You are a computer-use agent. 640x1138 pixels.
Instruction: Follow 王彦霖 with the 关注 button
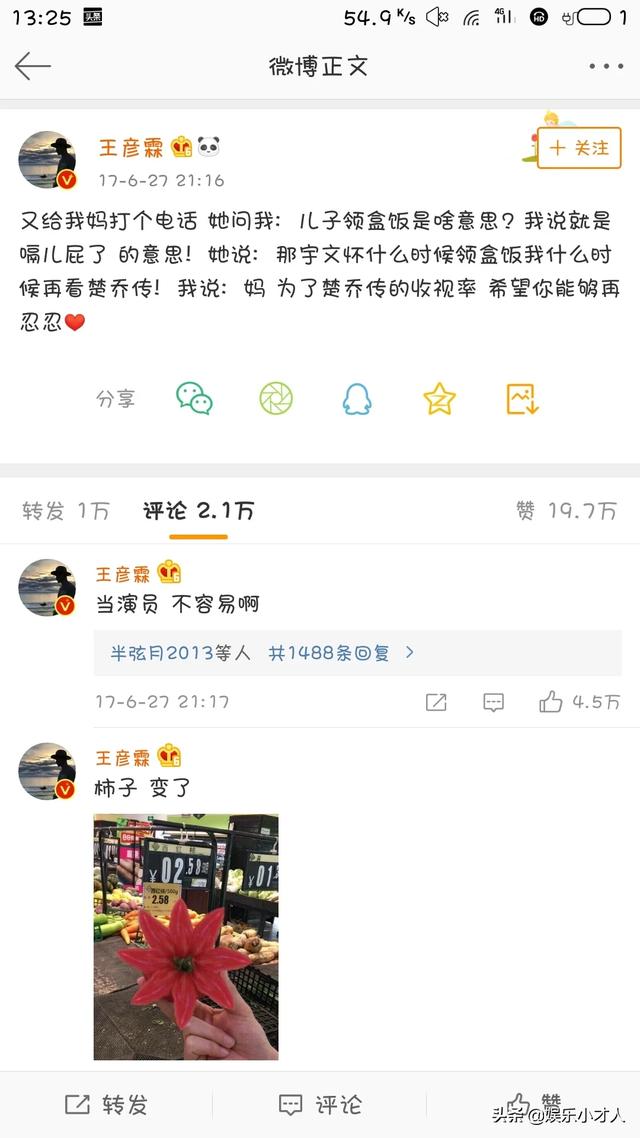click(579, 148)
